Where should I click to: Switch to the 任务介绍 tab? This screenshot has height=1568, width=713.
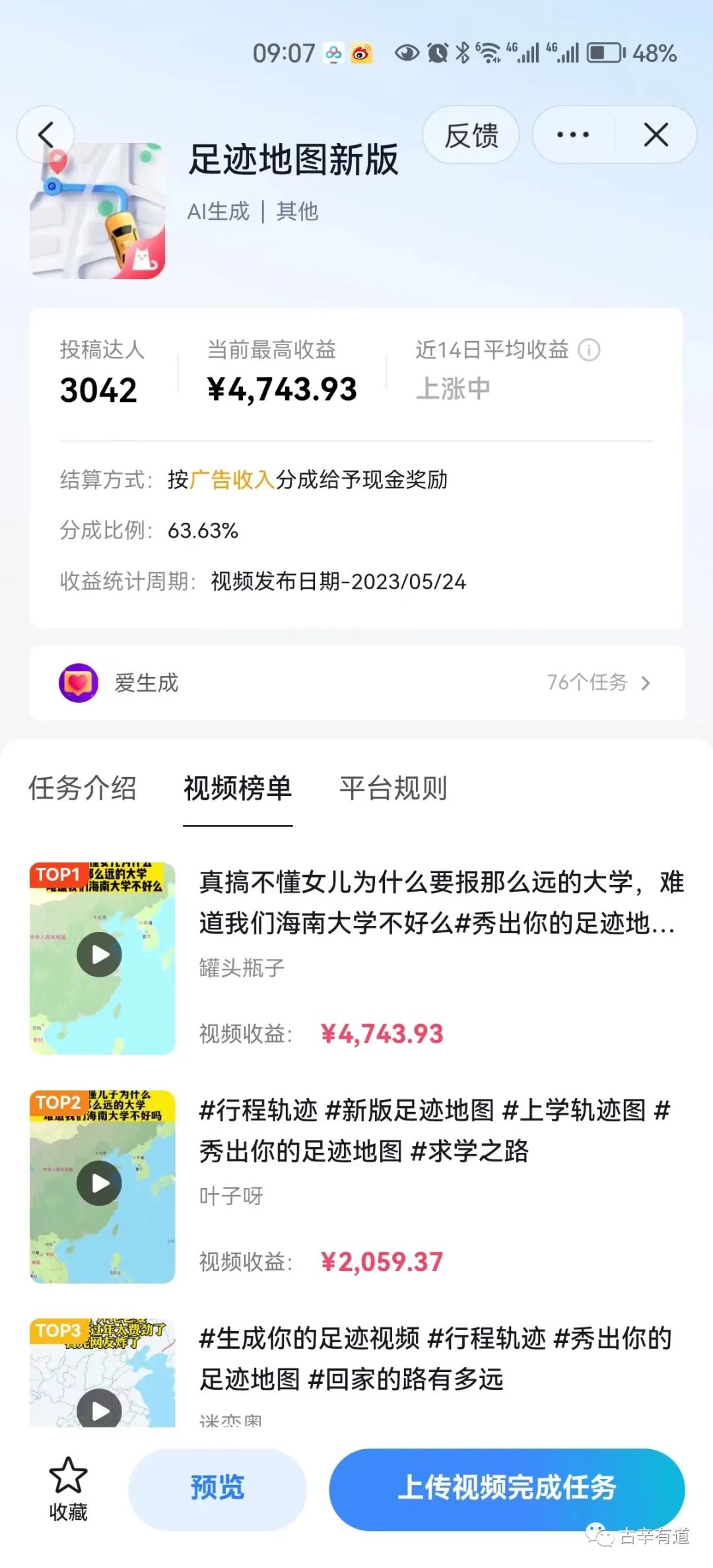coord(83,788)
